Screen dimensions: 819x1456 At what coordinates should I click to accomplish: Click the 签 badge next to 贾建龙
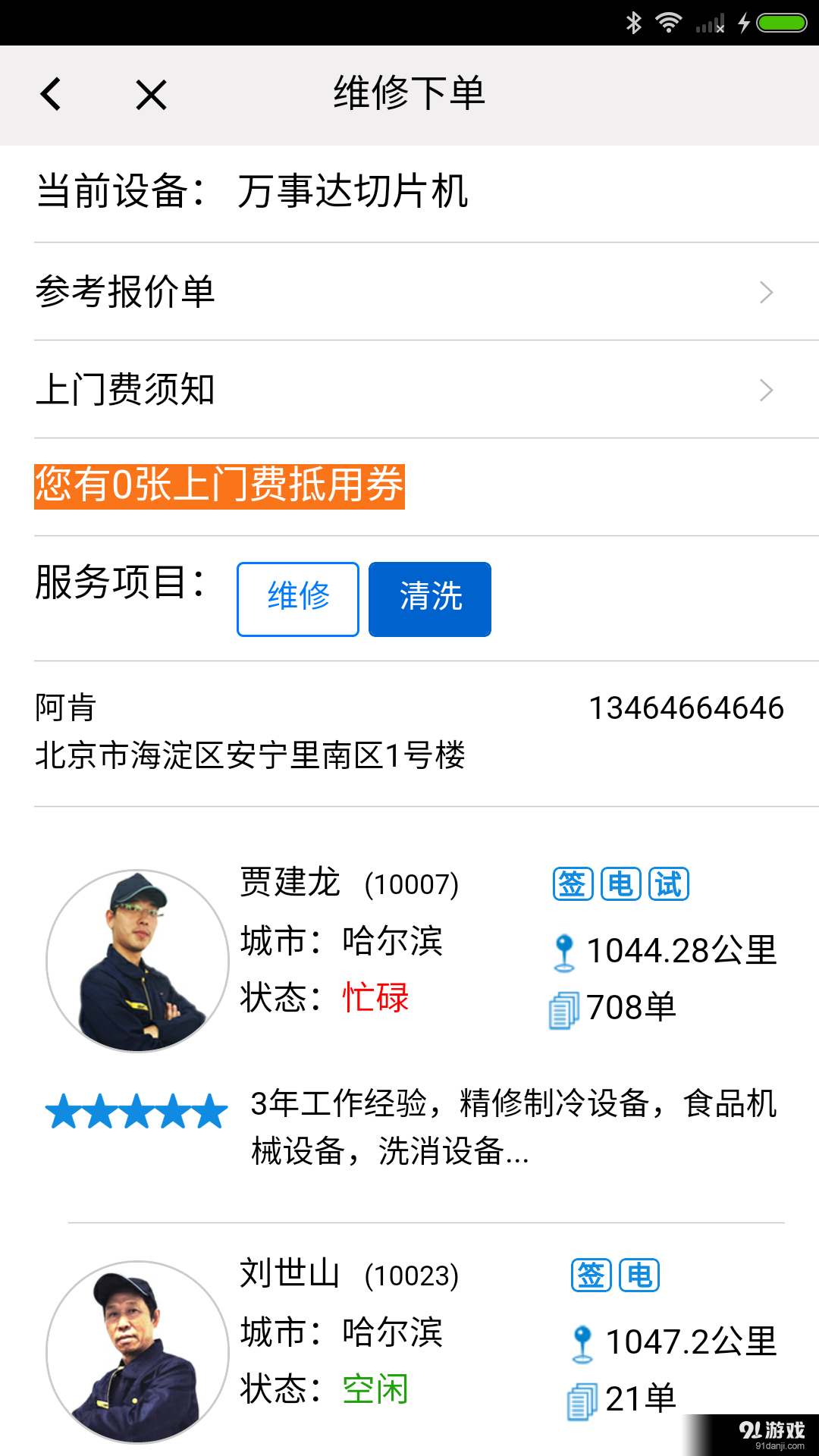pos(573,883)
